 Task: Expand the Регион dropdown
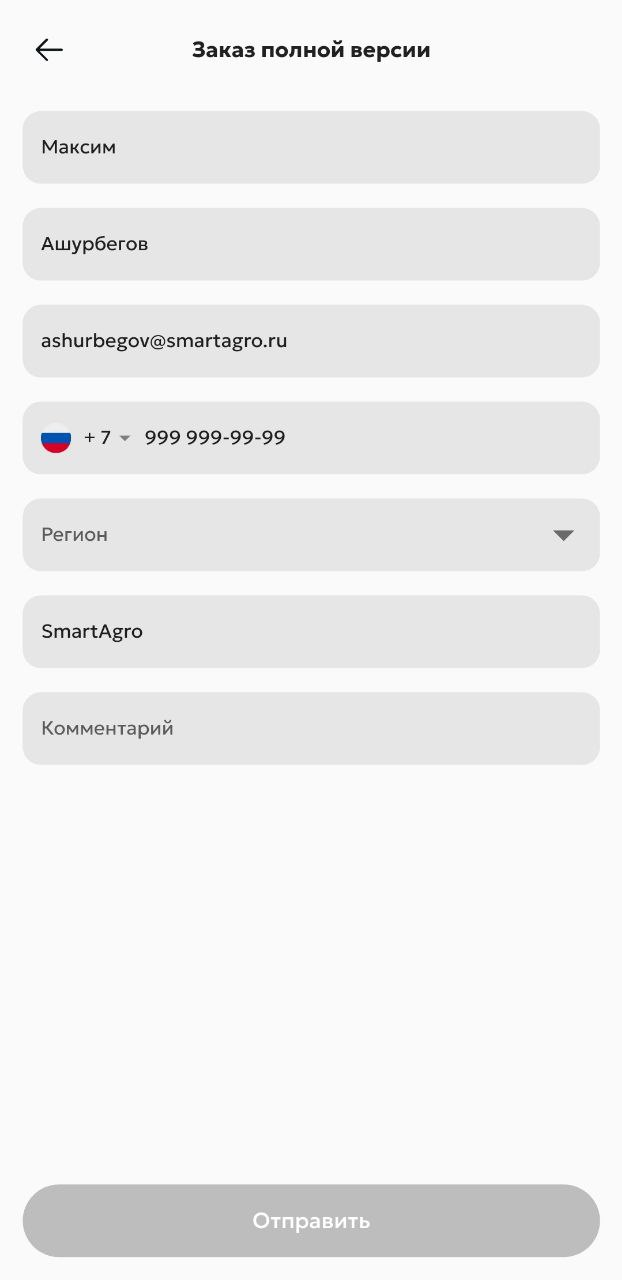click(311, 535)
